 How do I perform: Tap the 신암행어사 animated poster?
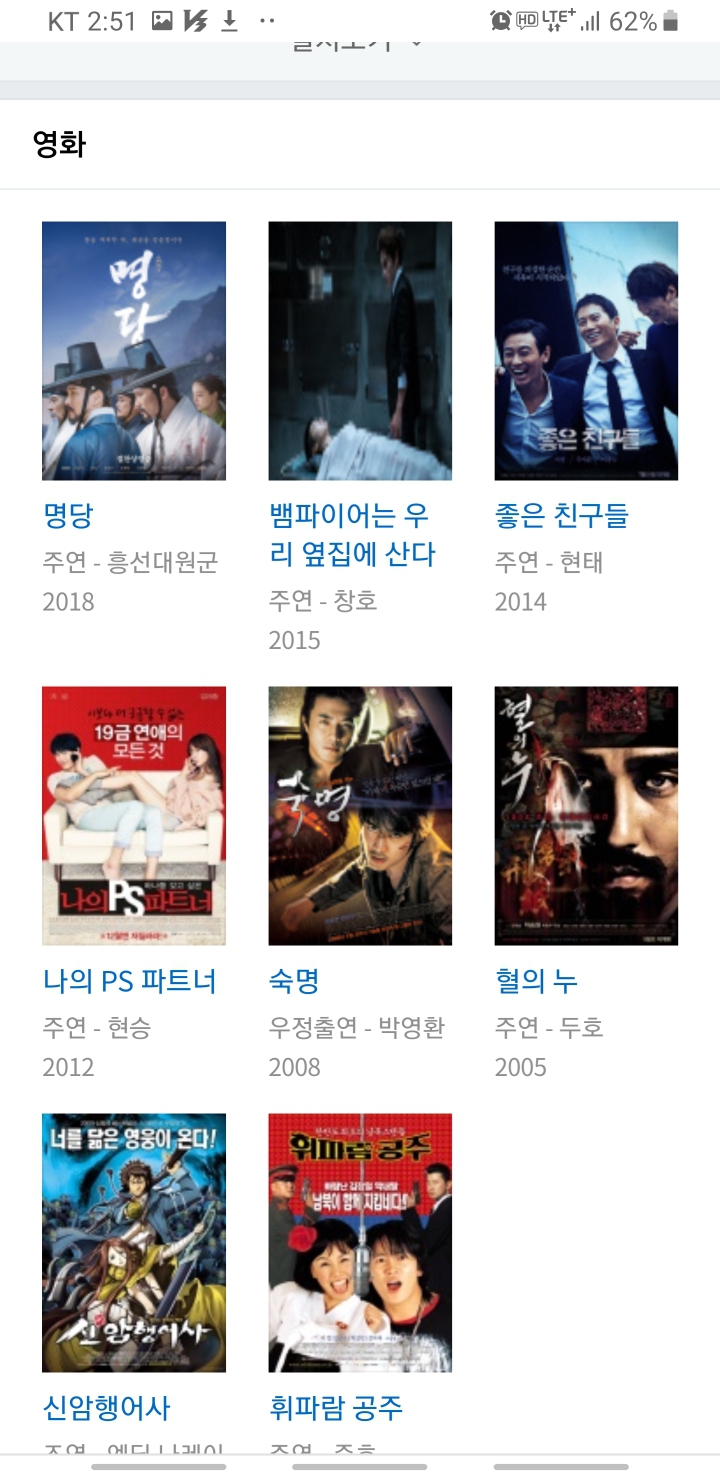(x=134, y=1242)
